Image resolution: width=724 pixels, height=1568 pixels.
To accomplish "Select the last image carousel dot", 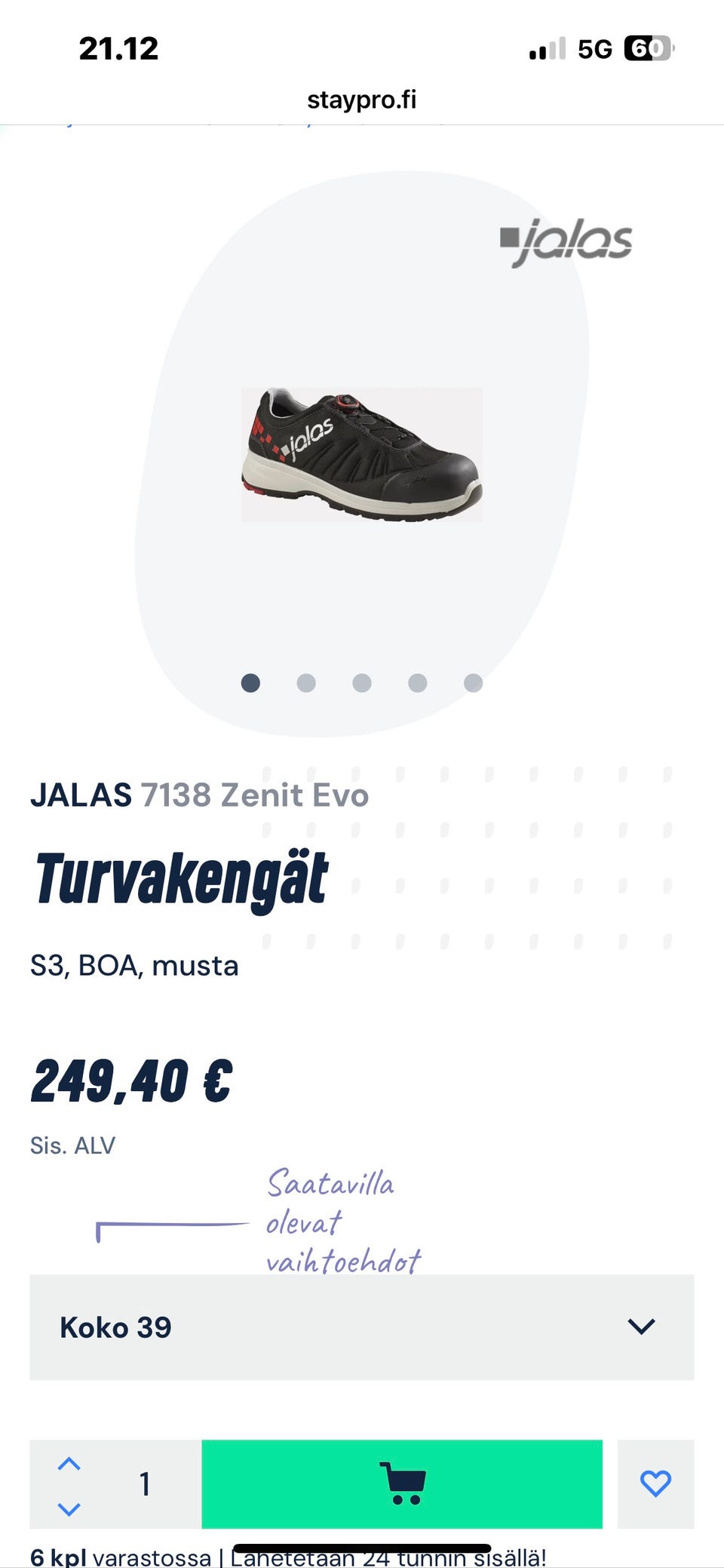I will (474, 683).
